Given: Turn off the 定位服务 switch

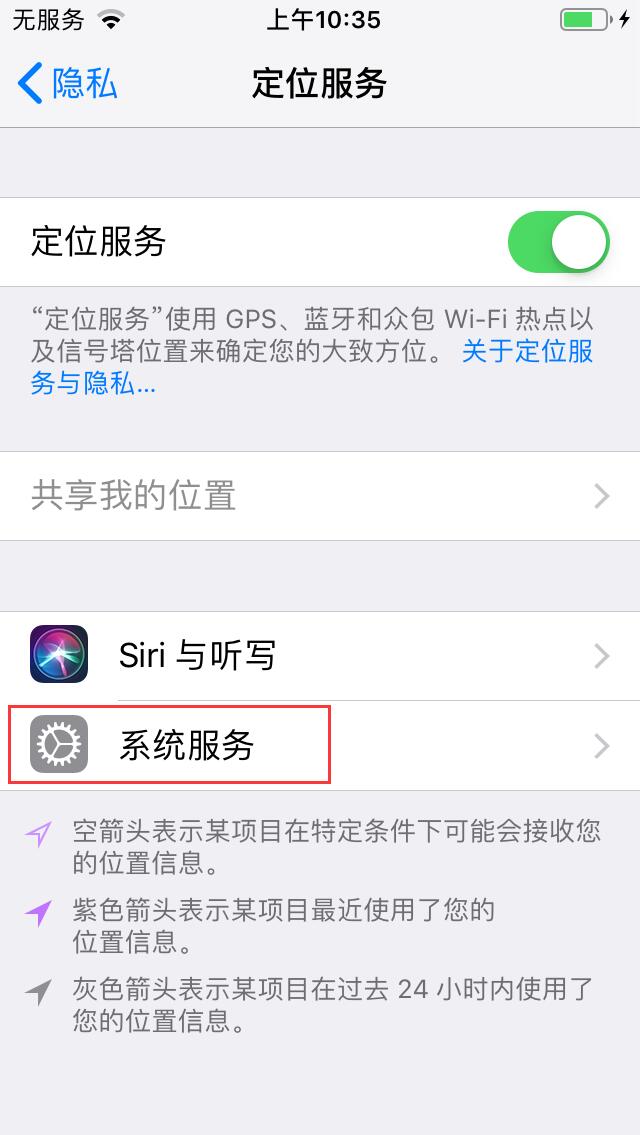Looking at the screenshot, I should pos(558,242).
